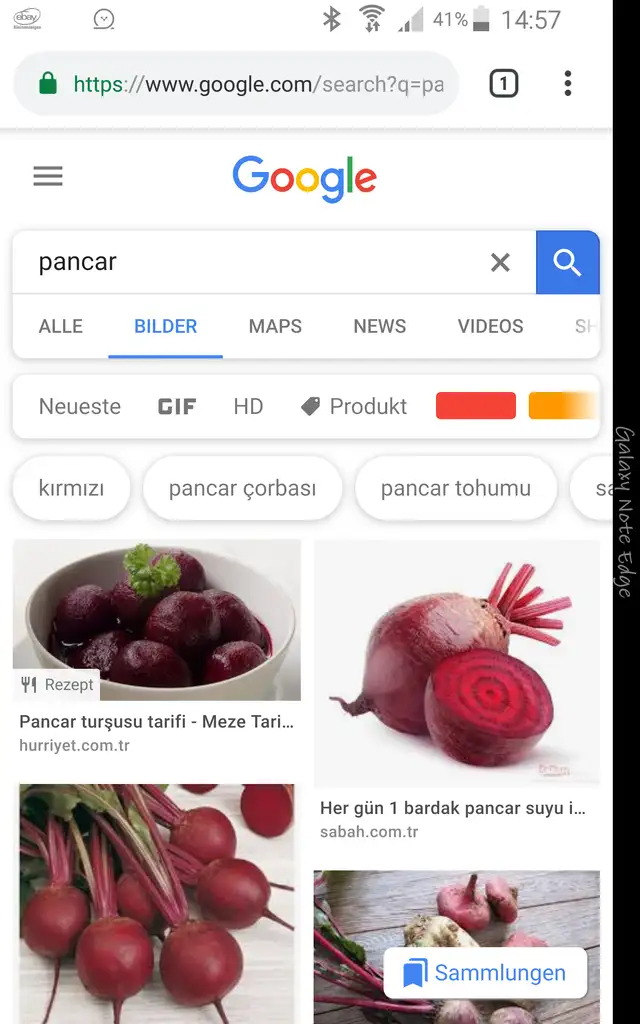640x1024 pixels.
Task: Tap the URL address bar
Action: (236, 84)
